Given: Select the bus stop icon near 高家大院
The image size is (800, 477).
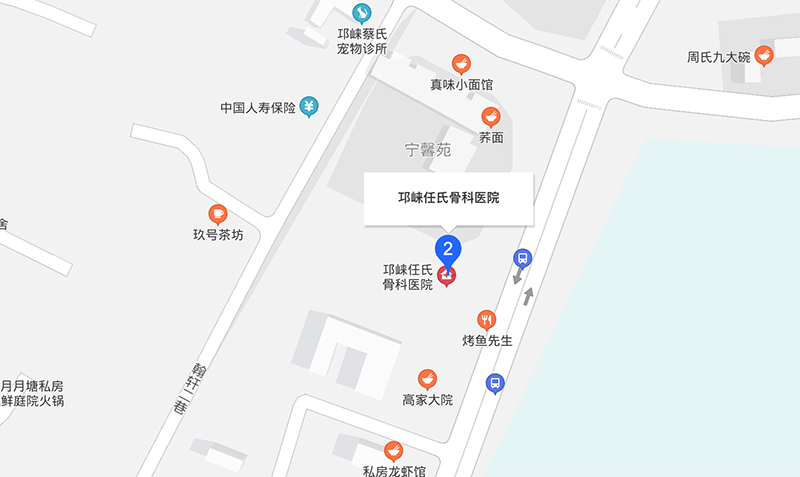Looking at the screenshot, I should [x=495, y=383].
